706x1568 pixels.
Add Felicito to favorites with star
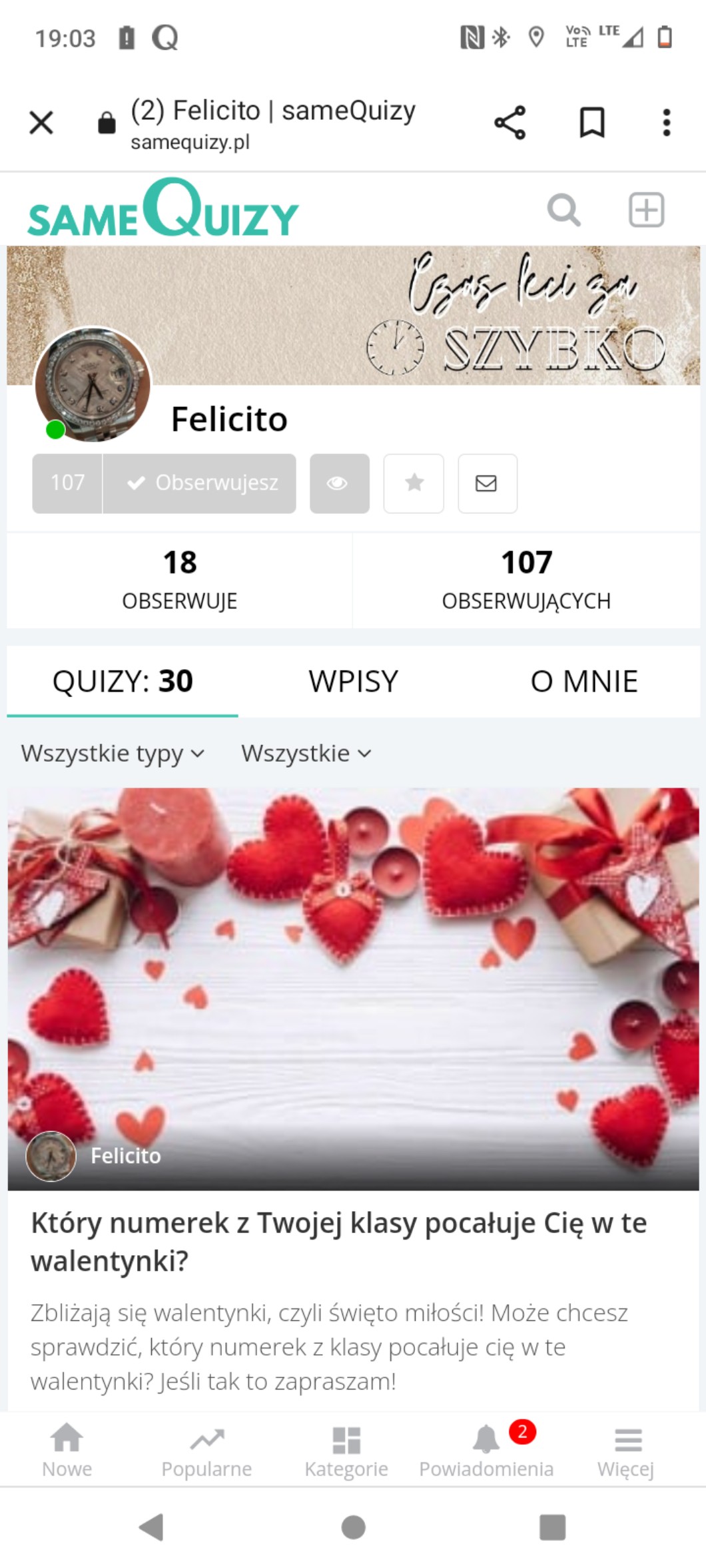click(414, 483)
